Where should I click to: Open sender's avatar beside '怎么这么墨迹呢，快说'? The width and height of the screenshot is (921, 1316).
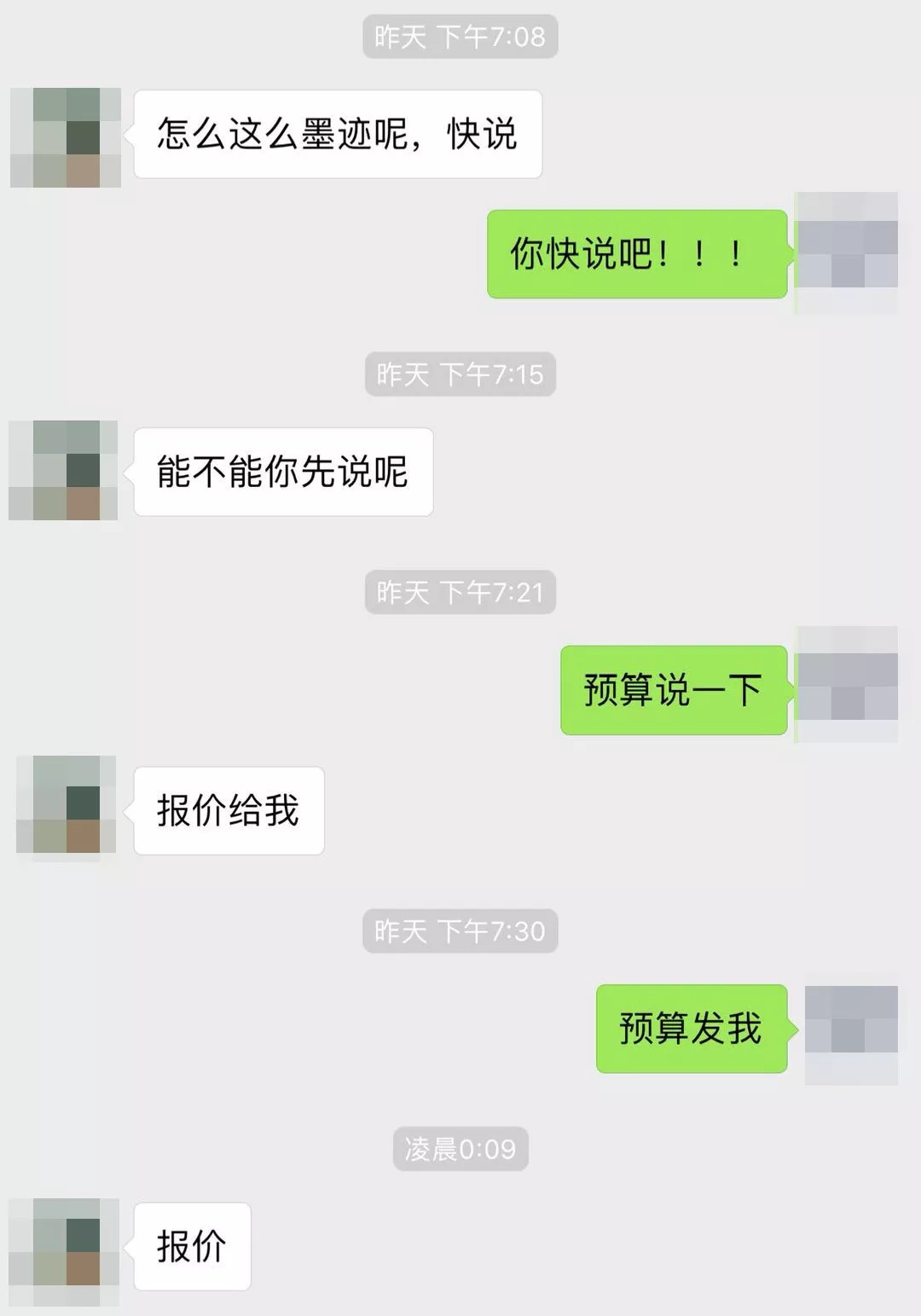66,137
